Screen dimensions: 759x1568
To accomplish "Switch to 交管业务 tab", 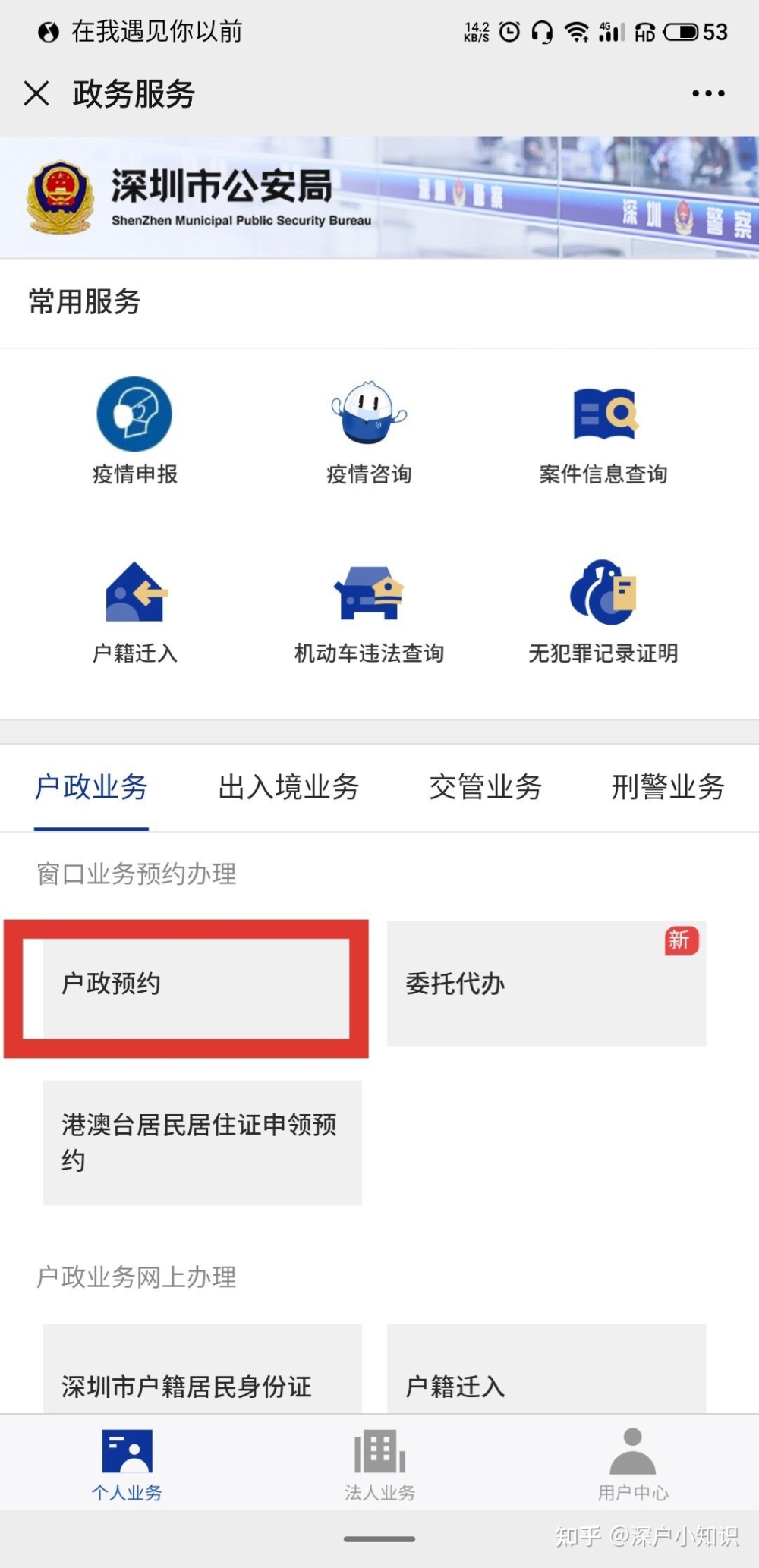I will 486,787.
